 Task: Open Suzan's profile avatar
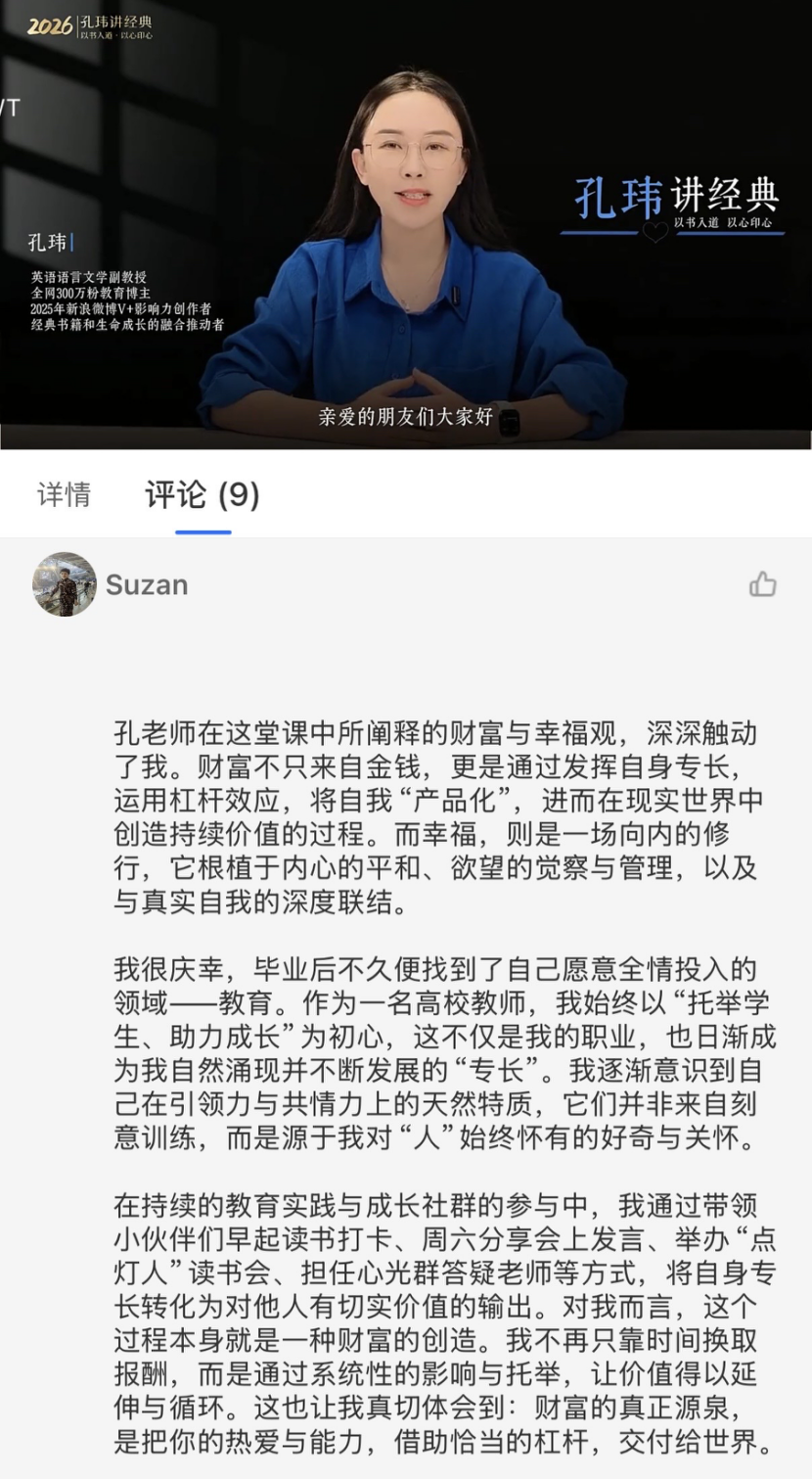(x=65, y=584)
